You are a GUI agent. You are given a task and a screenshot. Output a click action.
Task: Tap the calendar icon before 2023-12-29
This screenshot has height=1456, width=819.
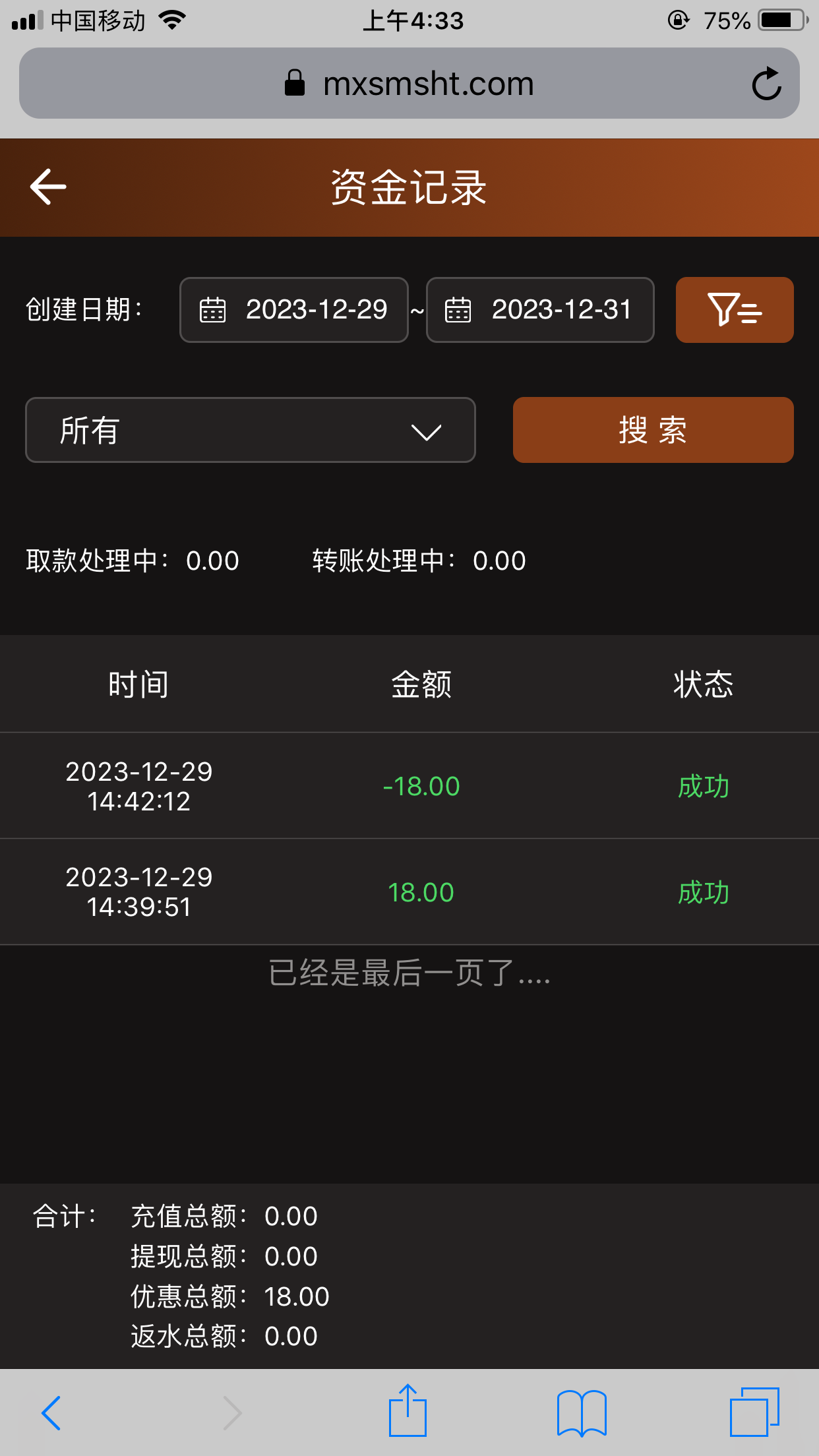click(213, 310)
